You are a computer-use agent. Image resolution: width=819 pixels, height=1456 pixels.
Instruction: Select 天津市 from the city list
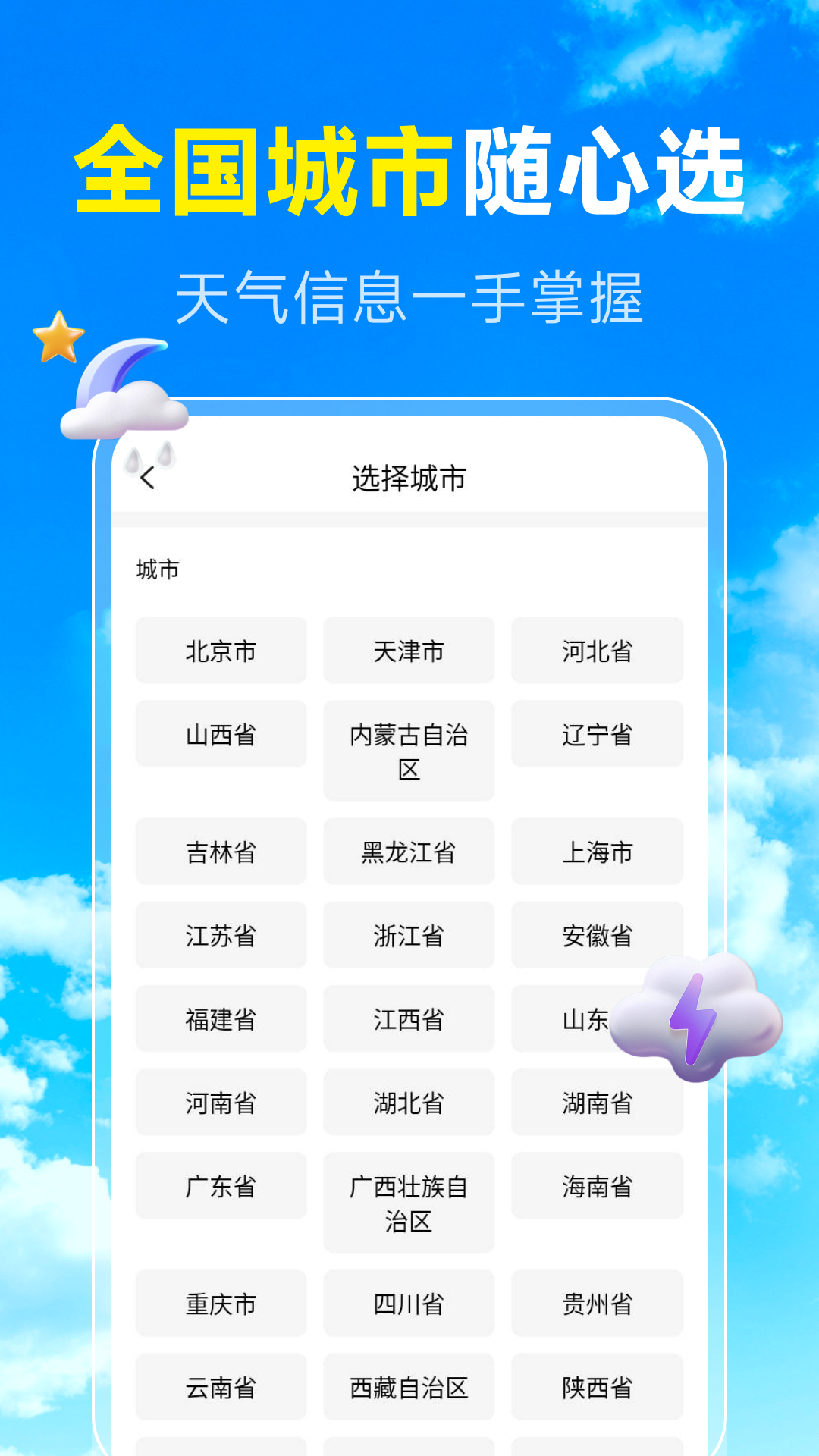[x=409, y=650]
